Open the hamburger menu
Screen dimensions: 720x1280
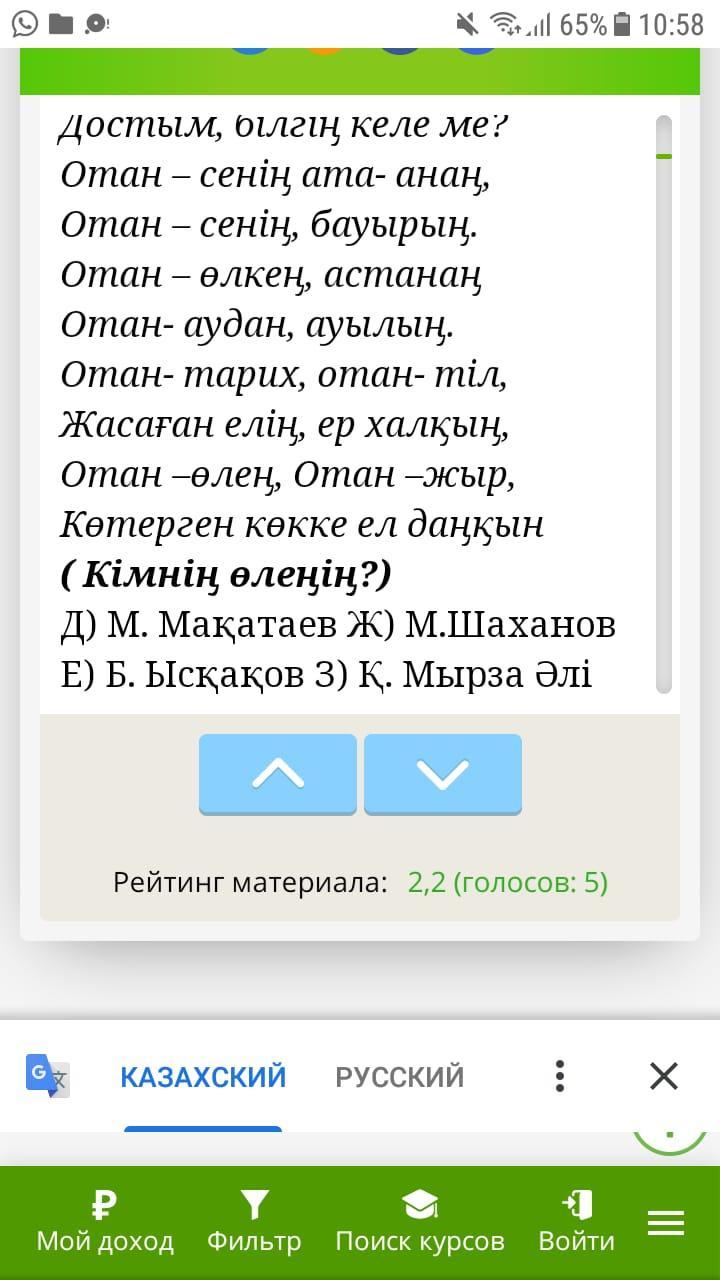click(666, 1223)
